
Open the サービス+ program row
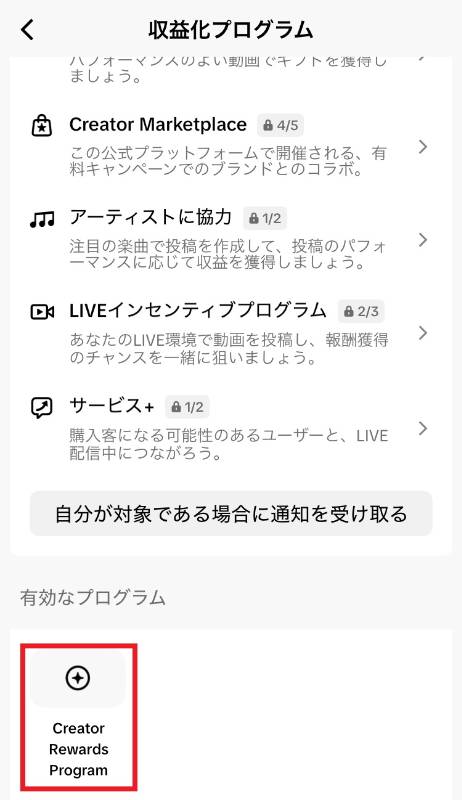(x=230, y=428)
